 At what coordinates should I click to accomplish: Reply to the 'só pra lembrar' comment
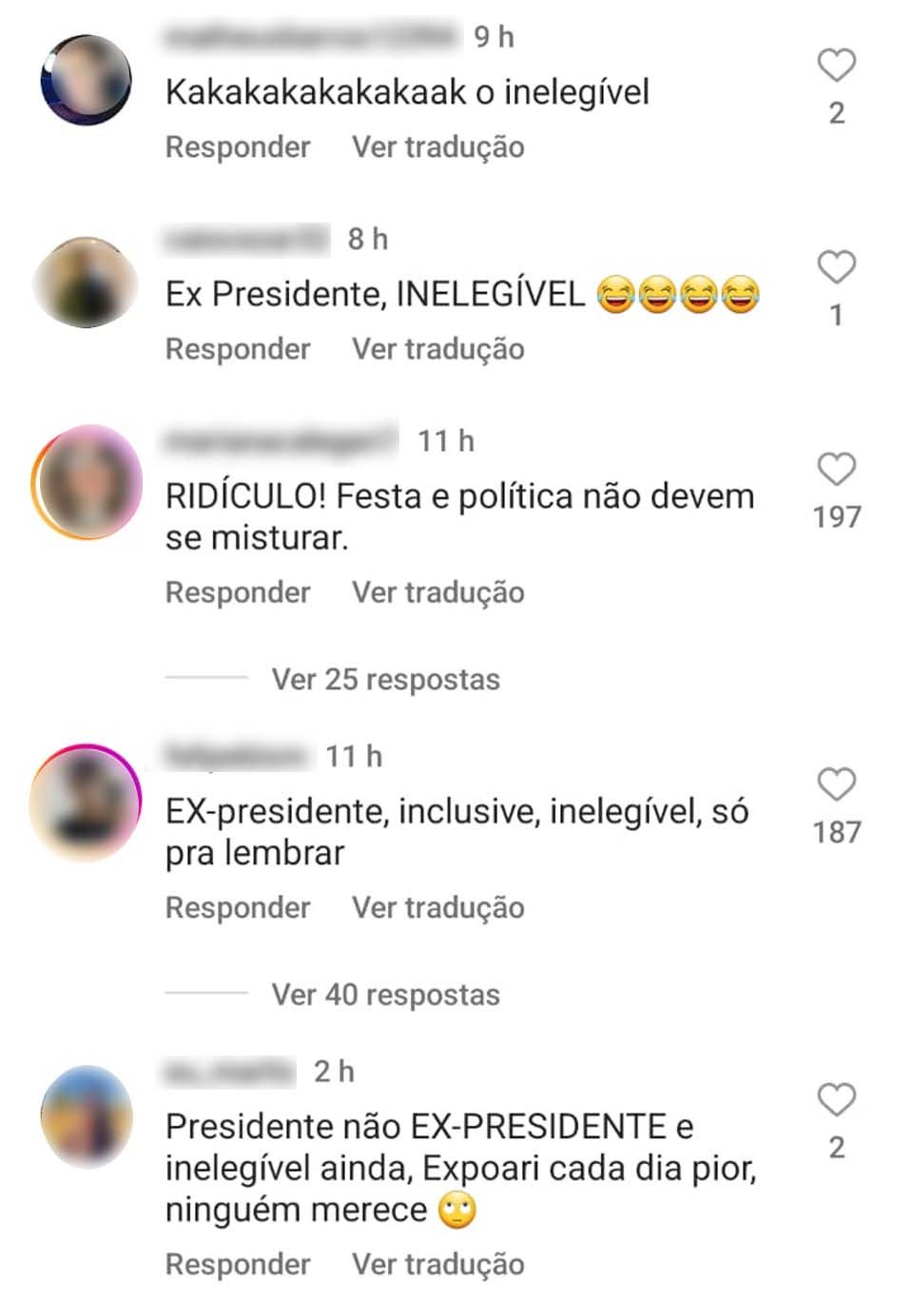tap(238, 908)
